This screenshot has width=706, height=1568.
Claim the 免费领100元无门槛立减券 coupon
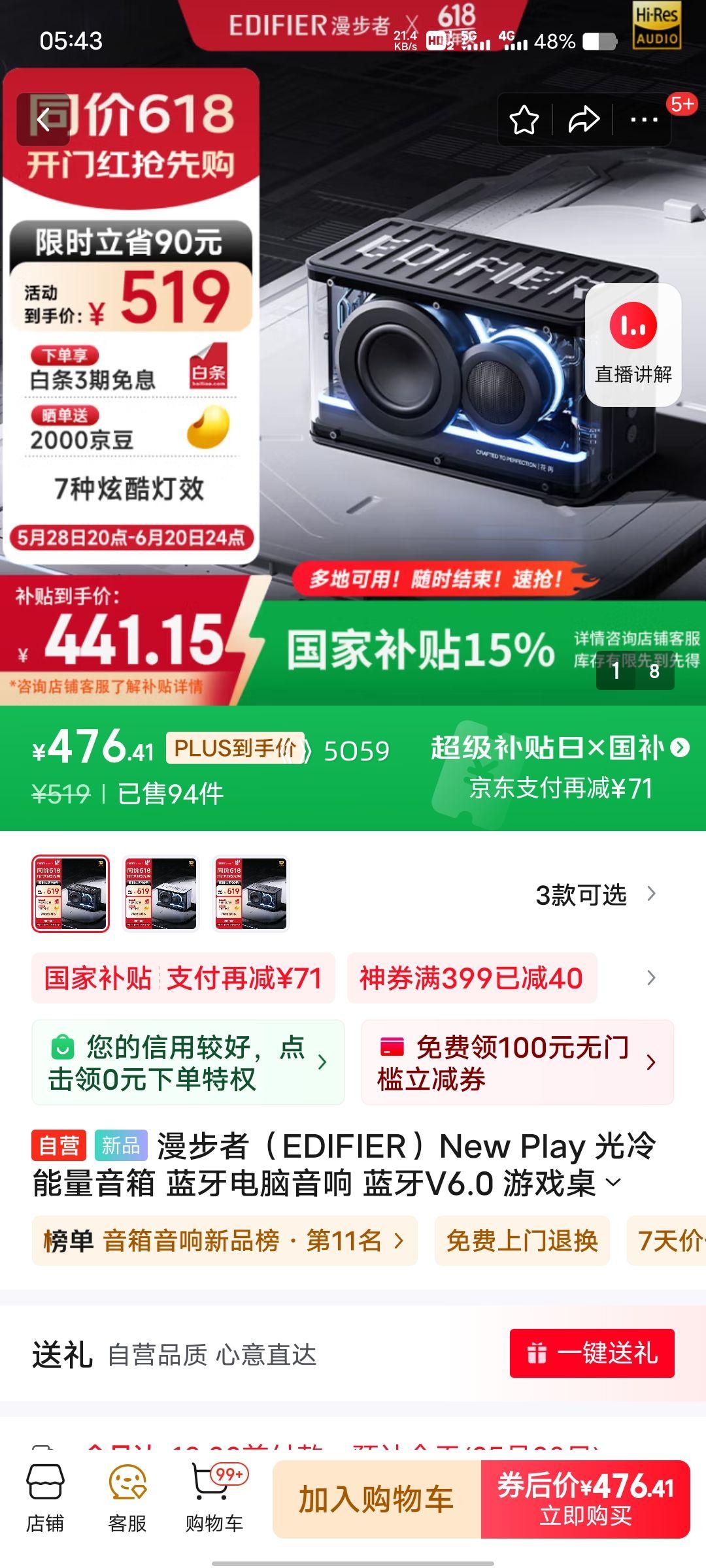518,1062
